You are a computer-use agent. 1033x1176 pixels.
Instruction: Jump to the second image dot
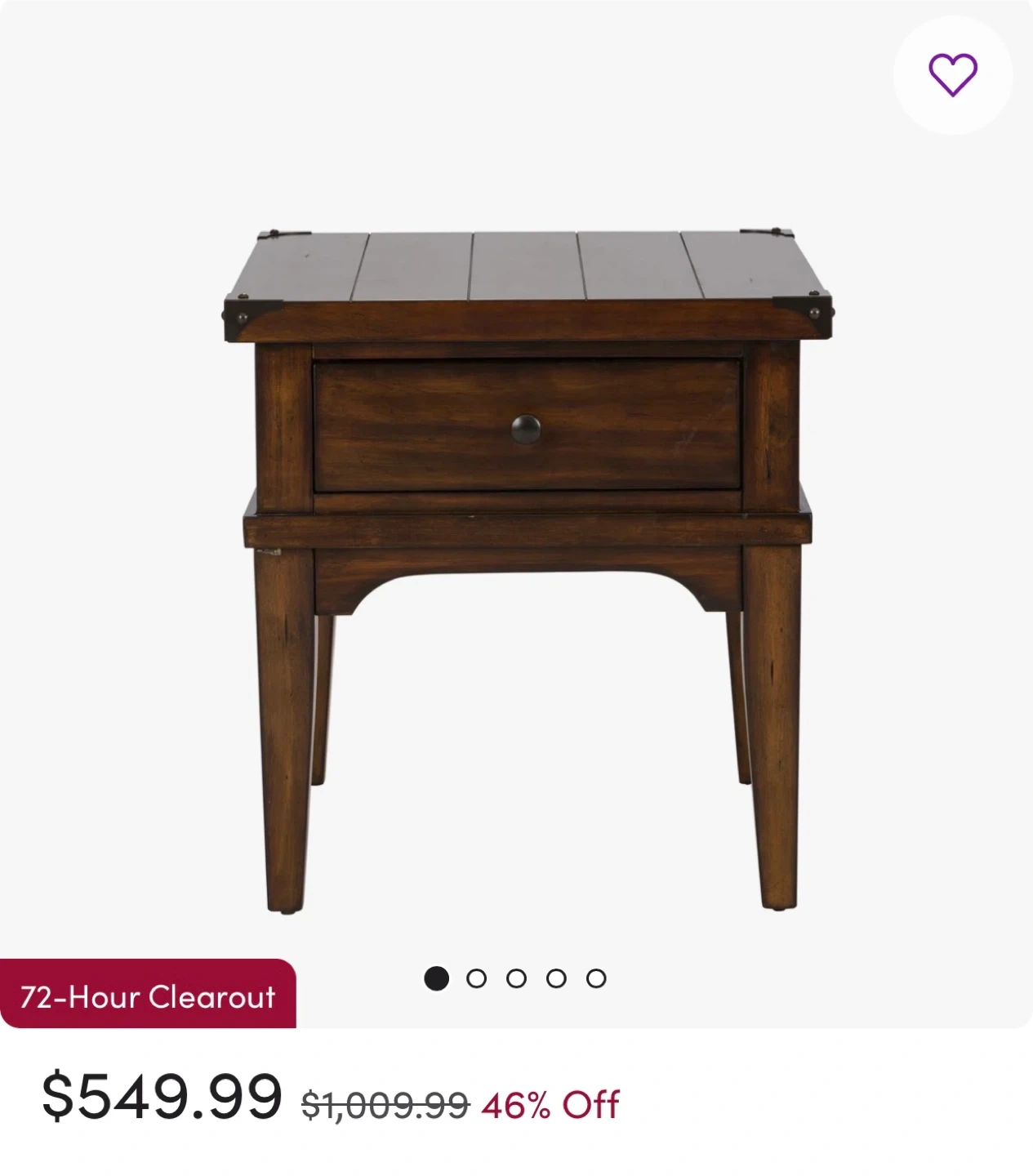tap(476, 978)
